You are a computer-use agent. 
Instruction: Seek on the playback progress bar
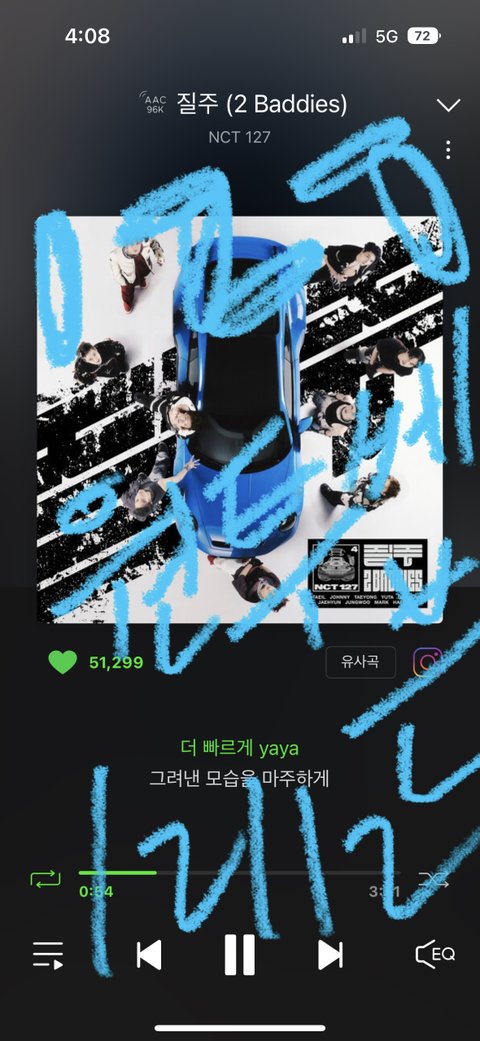[240, 872]
